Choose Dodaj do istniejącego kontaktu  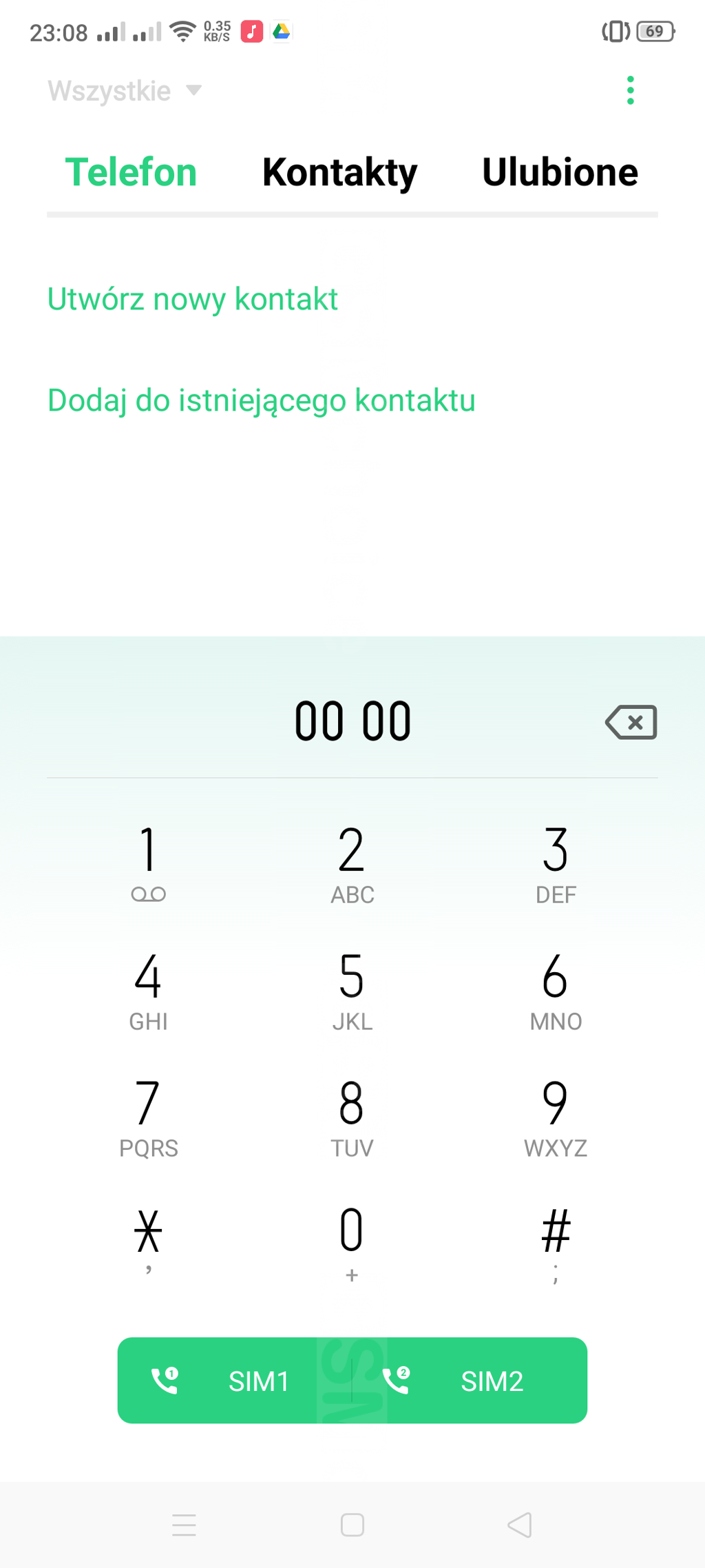pos(262,401)
